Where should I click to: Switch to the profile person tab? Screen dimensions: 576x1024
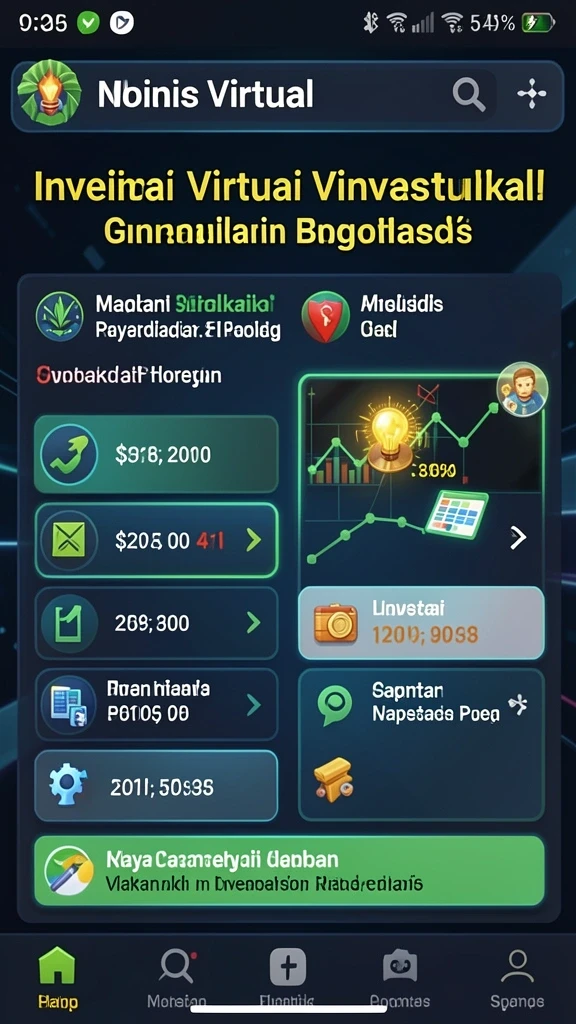517,977
